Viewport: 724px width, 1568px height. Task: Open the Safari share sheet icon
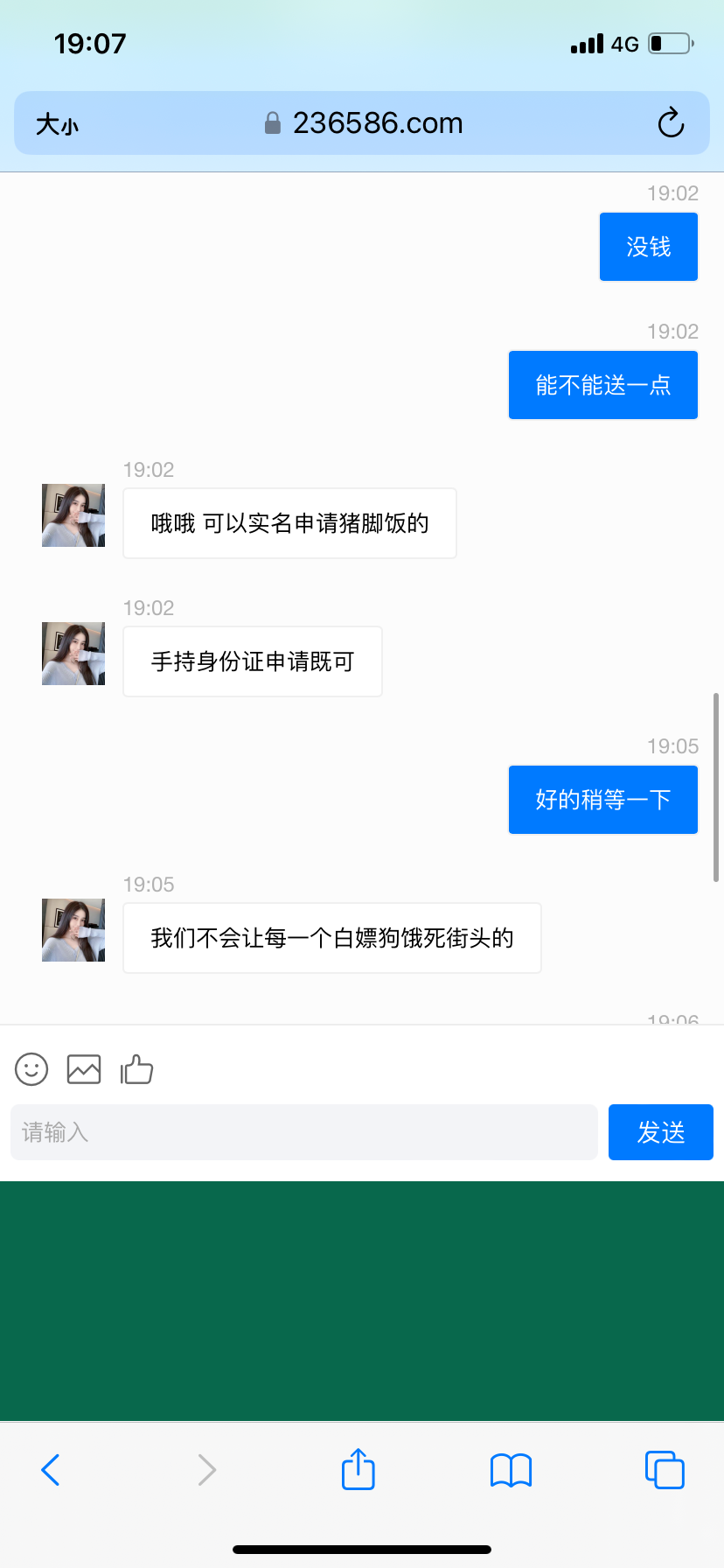358,1470
